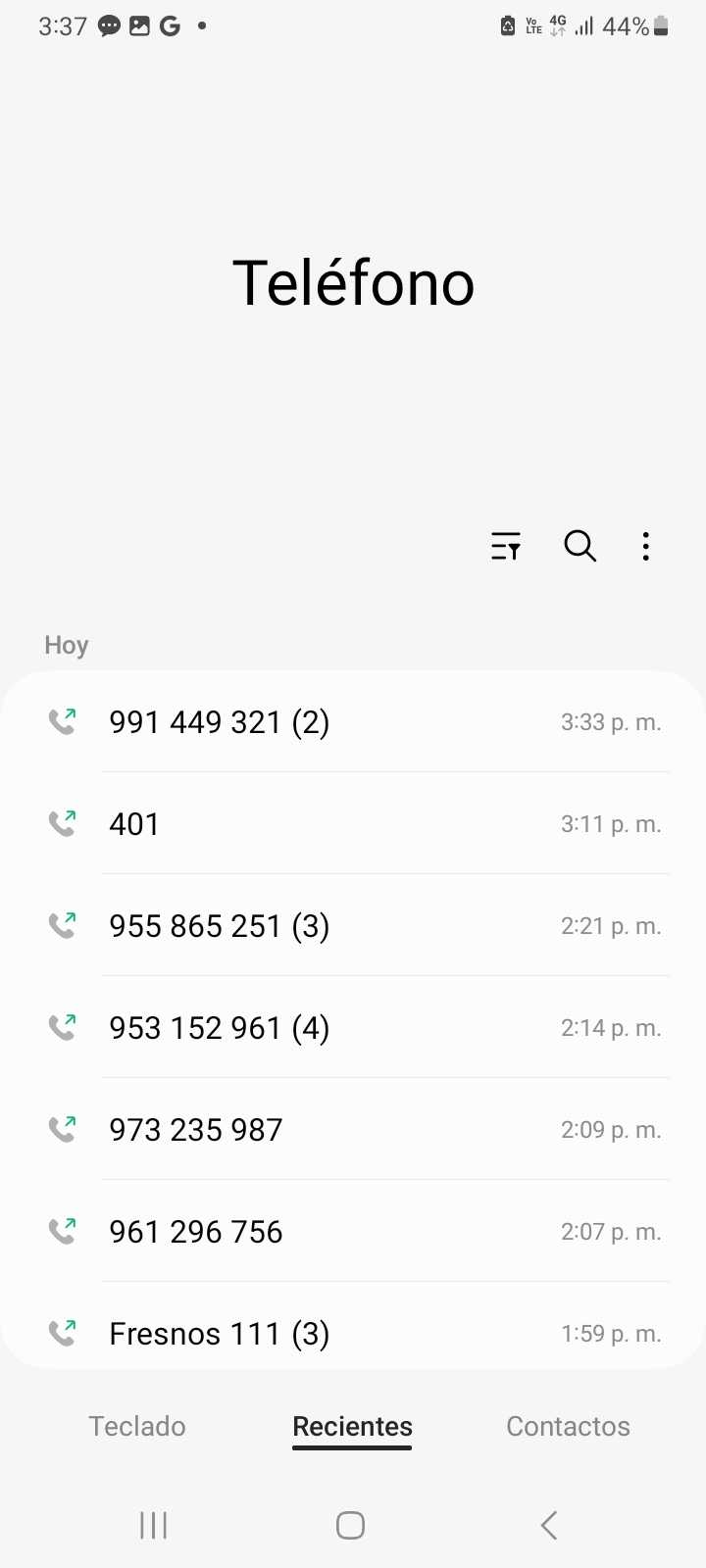The width and height of the screenshot is (706, 1568).
Task: Open call details for 953 152 961
Action: 353,1028
